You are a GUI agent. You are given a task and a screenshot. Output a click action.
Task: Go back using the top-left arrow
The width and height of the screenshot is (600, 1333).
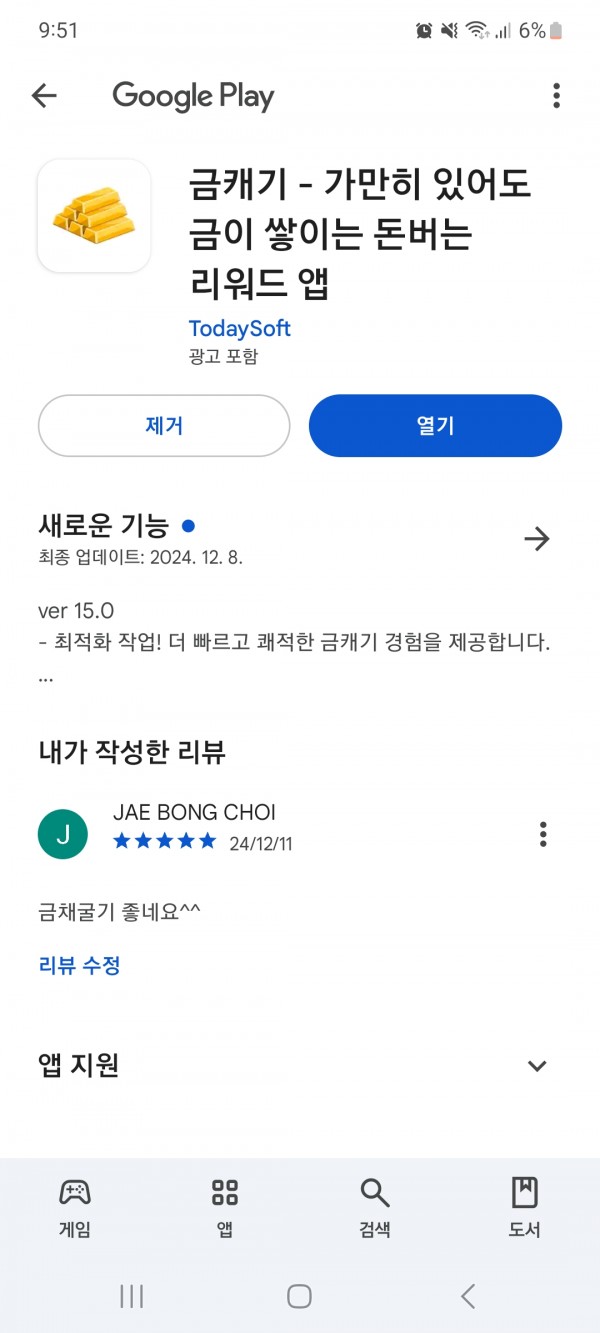tap(44, 96)
